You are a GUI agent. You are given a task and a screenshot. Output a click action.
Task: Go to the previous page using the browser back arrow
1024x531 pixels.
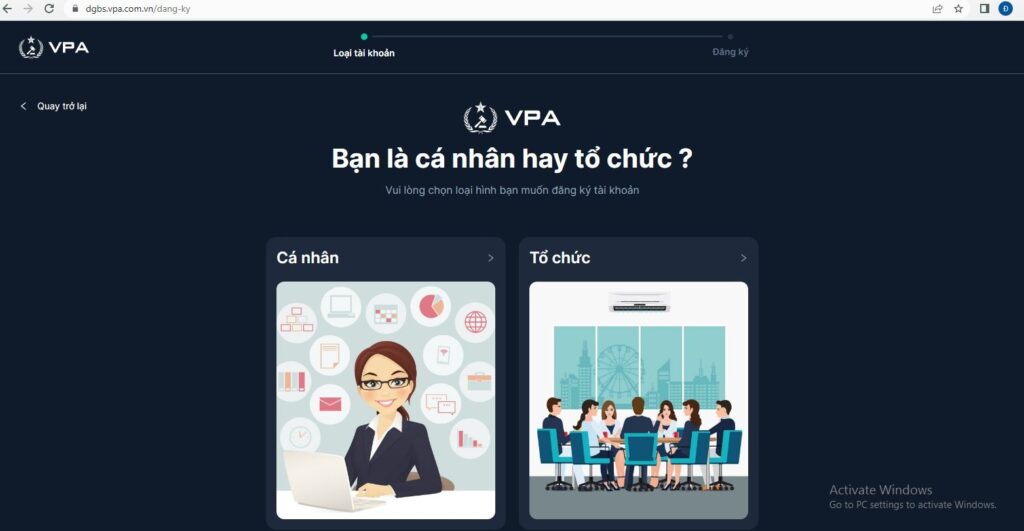coord(8,8)
